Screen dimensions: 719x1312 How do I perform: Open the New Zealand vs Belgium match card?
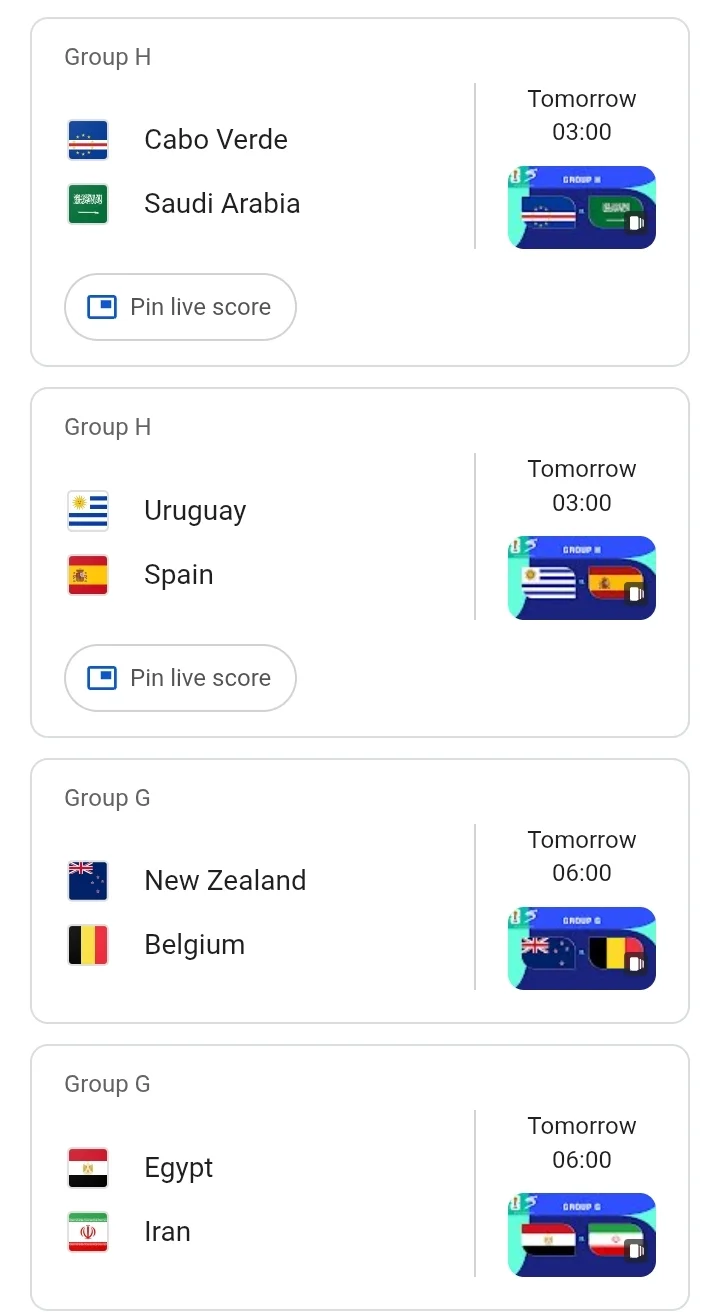click(360, 891)
